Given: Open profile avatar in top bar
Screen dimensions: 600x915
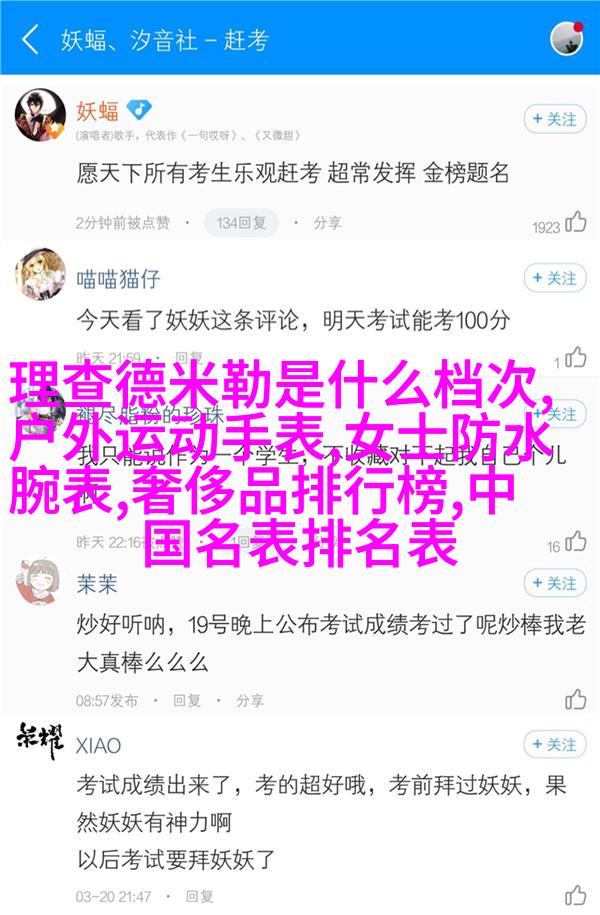Looking at the screenshot, I should (x=567, y=39).
